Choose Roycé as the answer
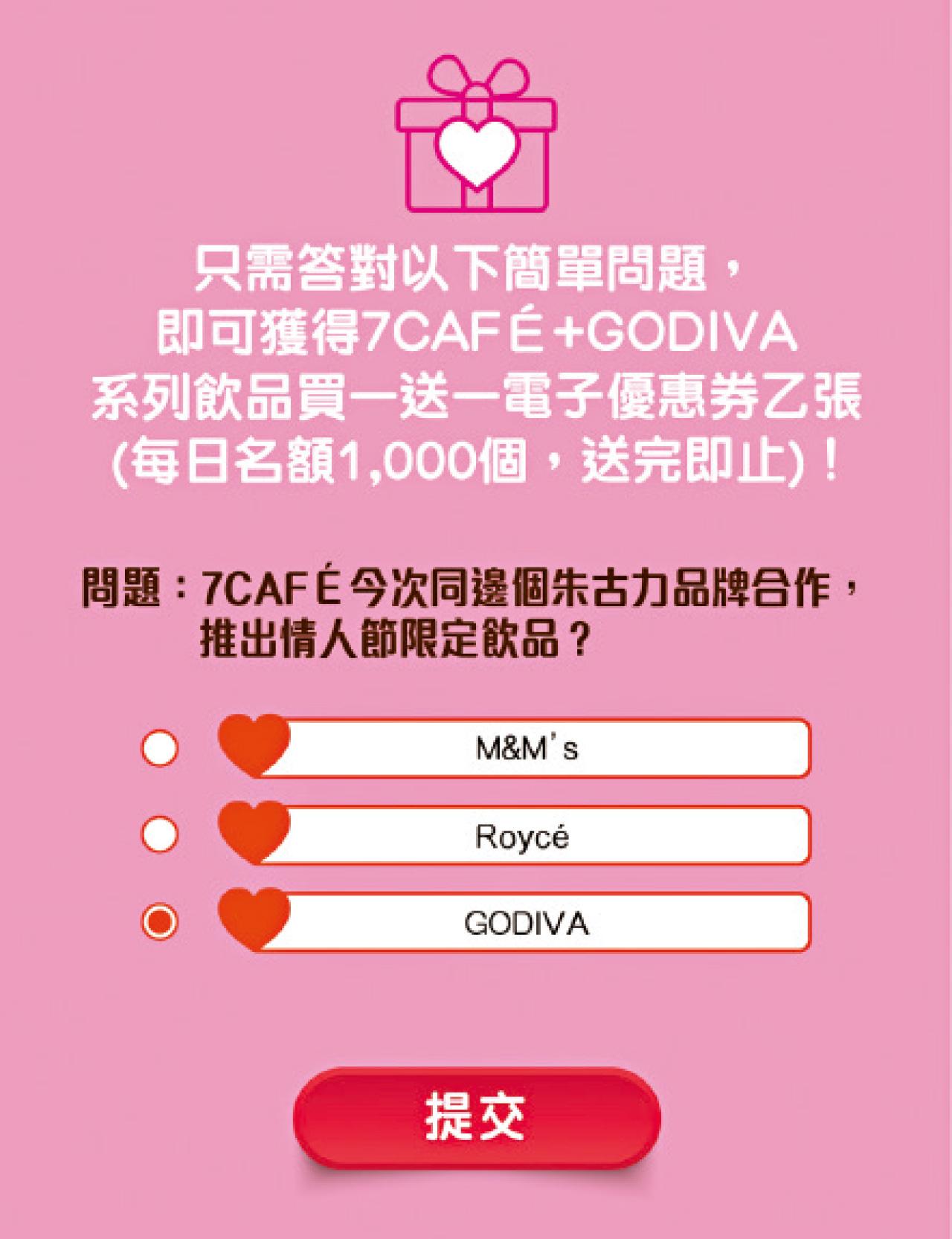Screen dimensions: 952x1239 [160, 834]
